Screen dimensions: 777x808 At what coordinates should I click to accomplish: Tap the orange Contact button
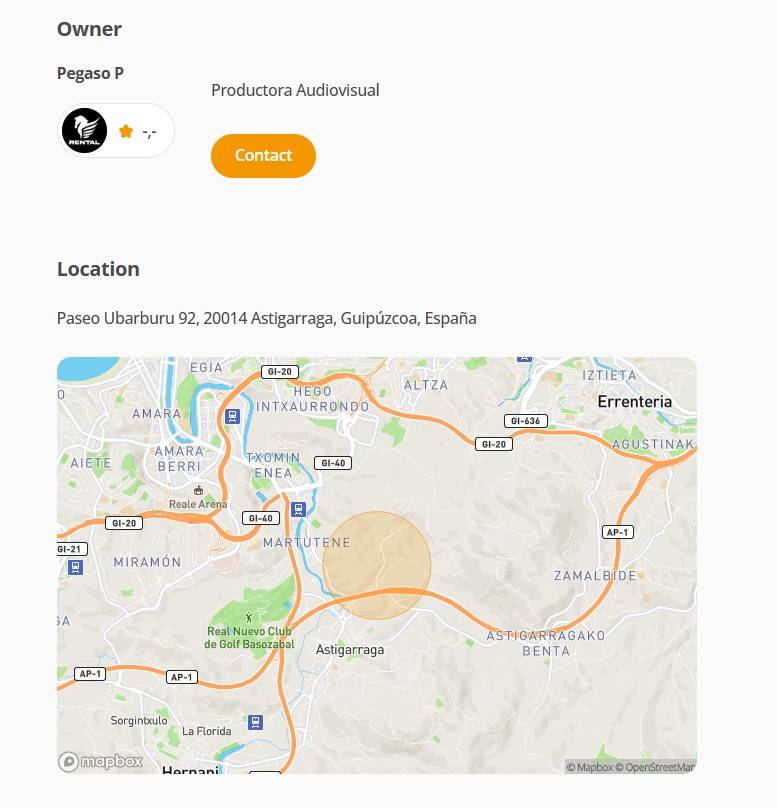point(263,156)
